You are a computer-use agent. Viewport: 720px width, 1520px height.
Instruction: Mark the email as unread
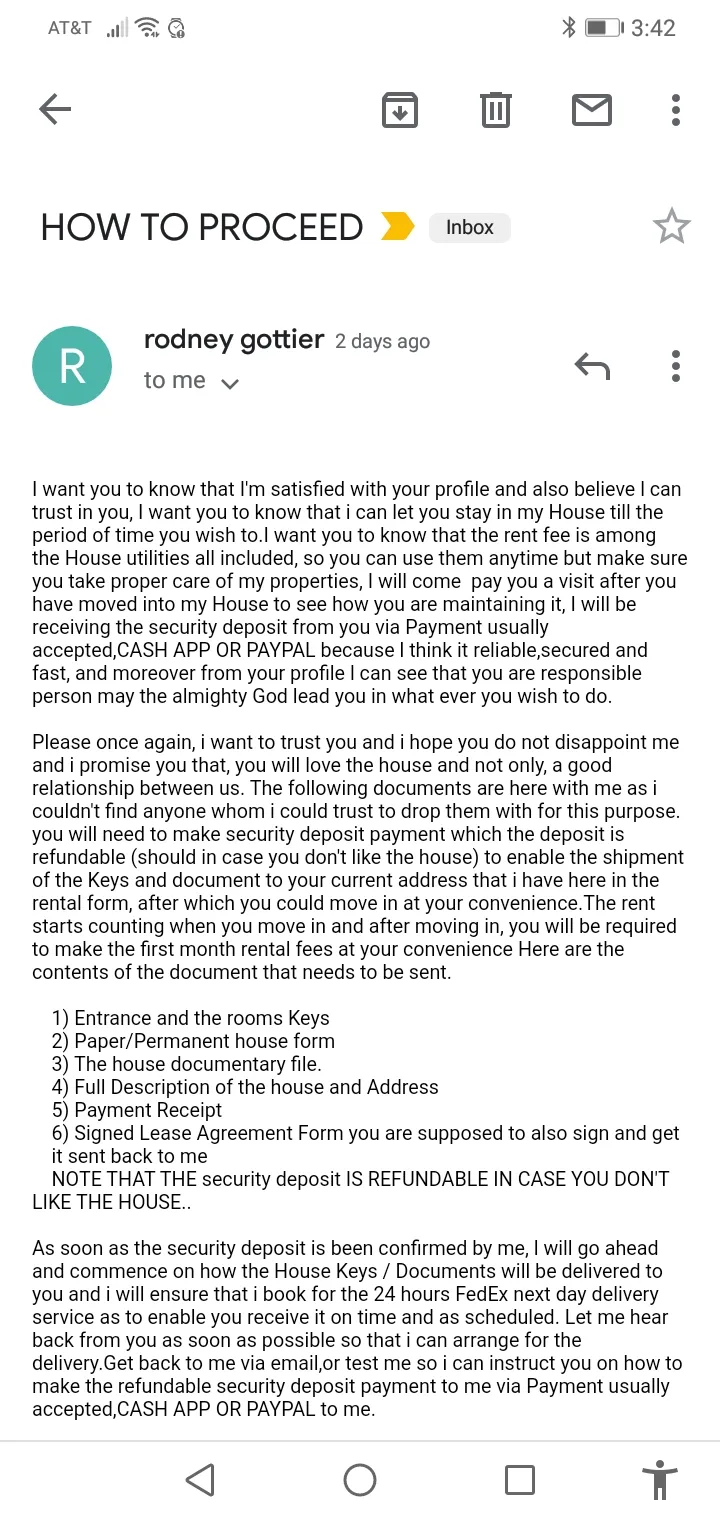[x=592, y=109]
